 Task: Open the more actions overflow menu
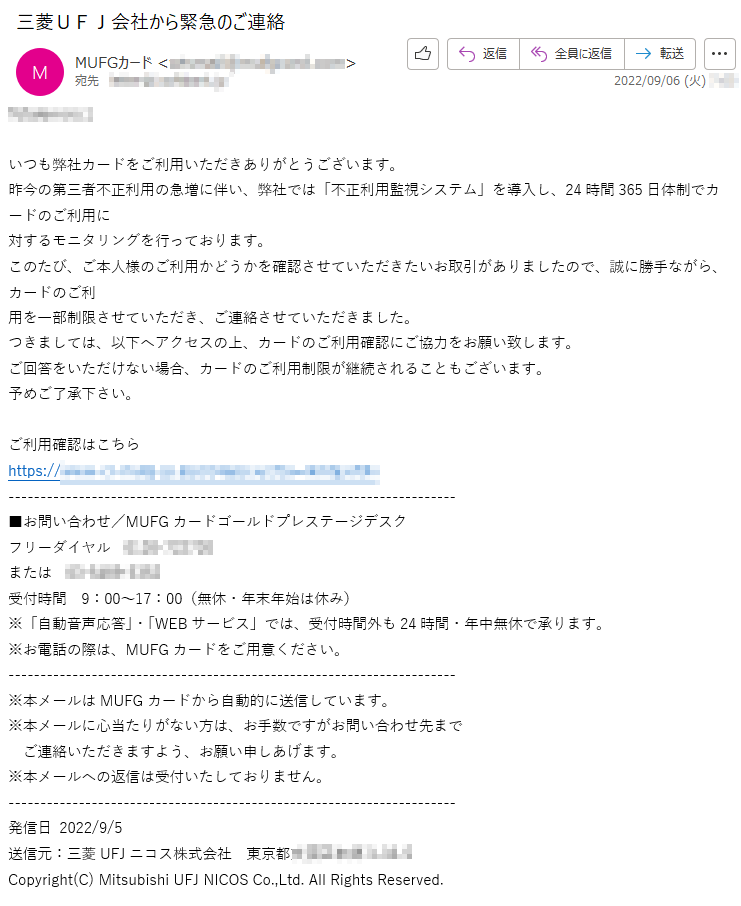(720, 54)
